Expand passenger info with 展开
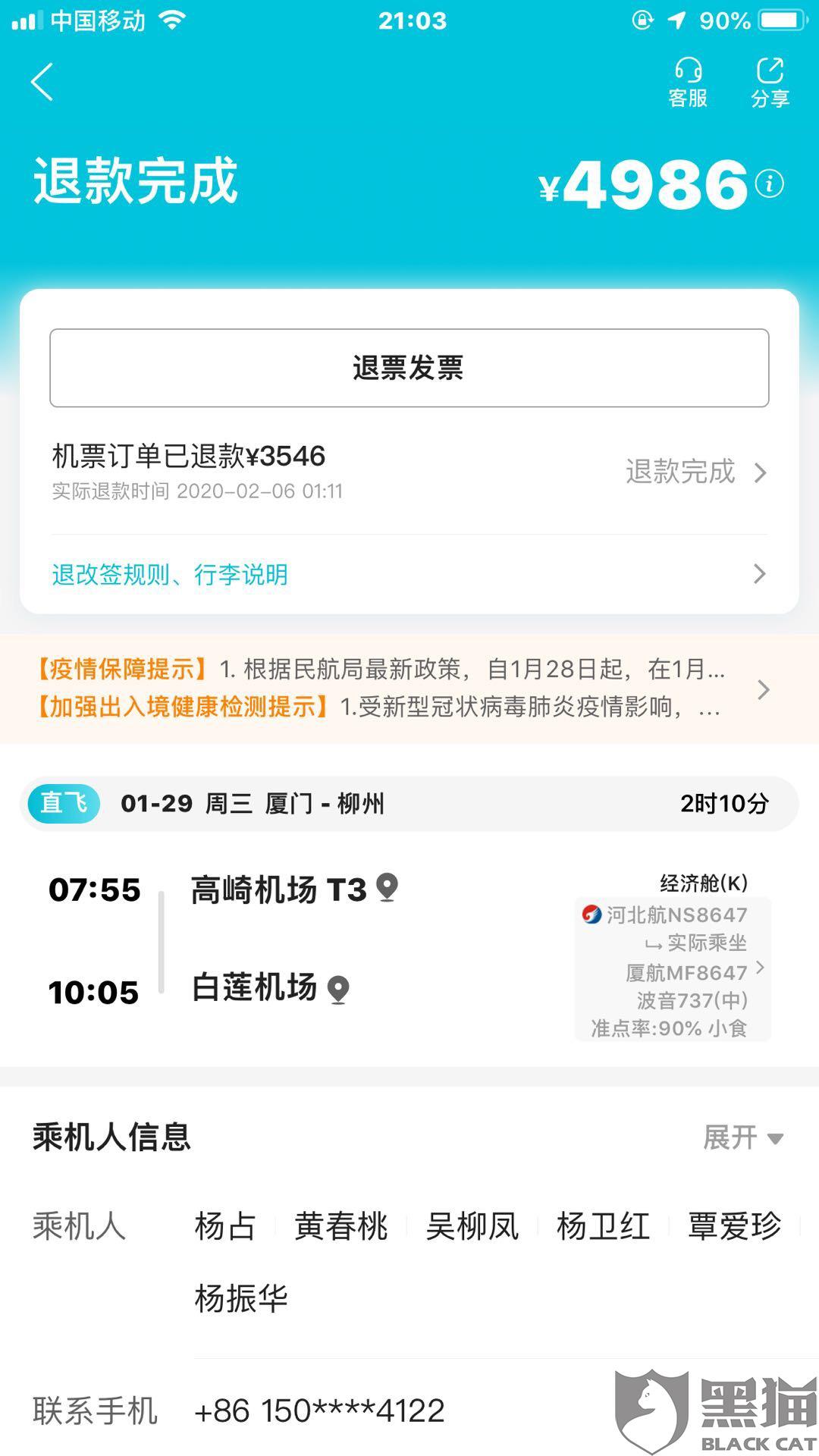The width and height of the screenshot is (819, 1456). [x=743, y=1137]
